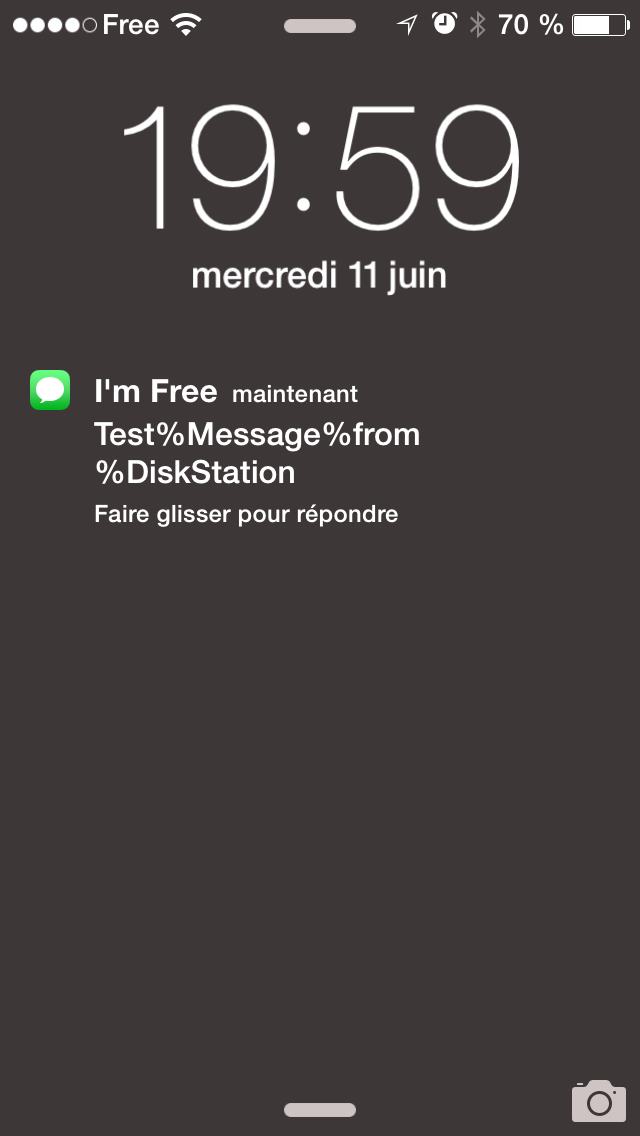Tap the I'm Free message notification

click(256, 452)
